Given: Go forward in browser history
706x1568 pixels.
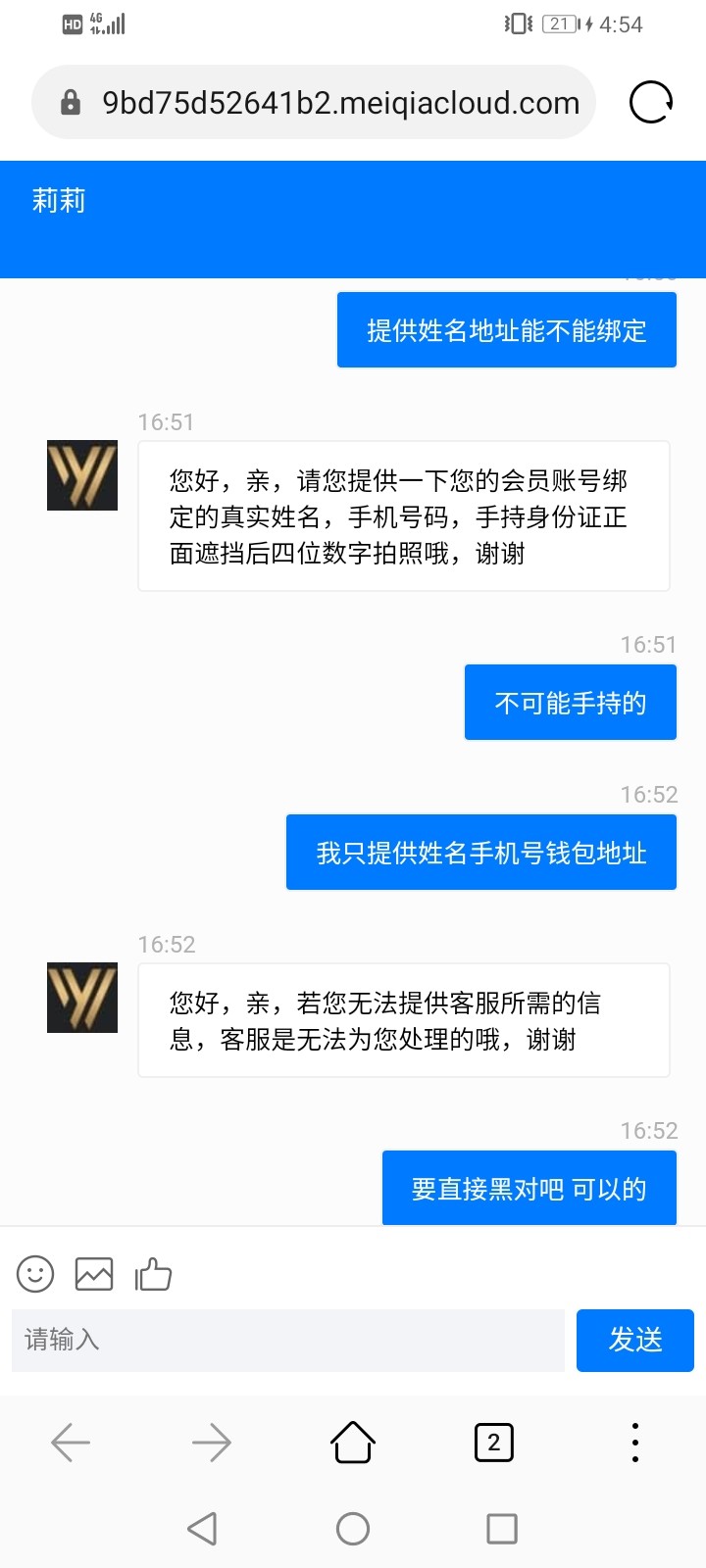Looking at the screenshot, I should pos(212,1443).
